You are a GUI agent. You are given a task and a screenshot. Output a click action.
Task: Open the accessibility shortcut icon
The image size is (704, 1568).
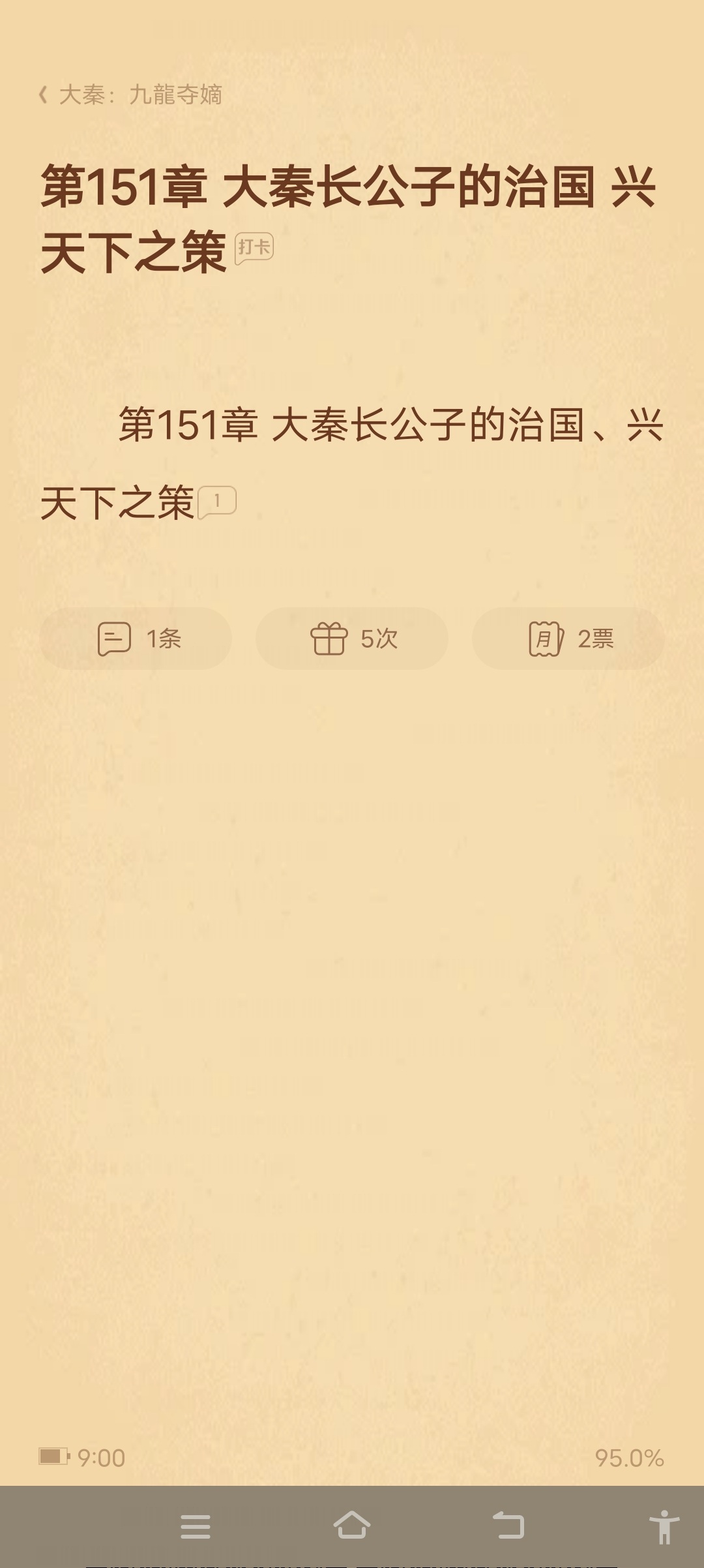coord(664,1527)
